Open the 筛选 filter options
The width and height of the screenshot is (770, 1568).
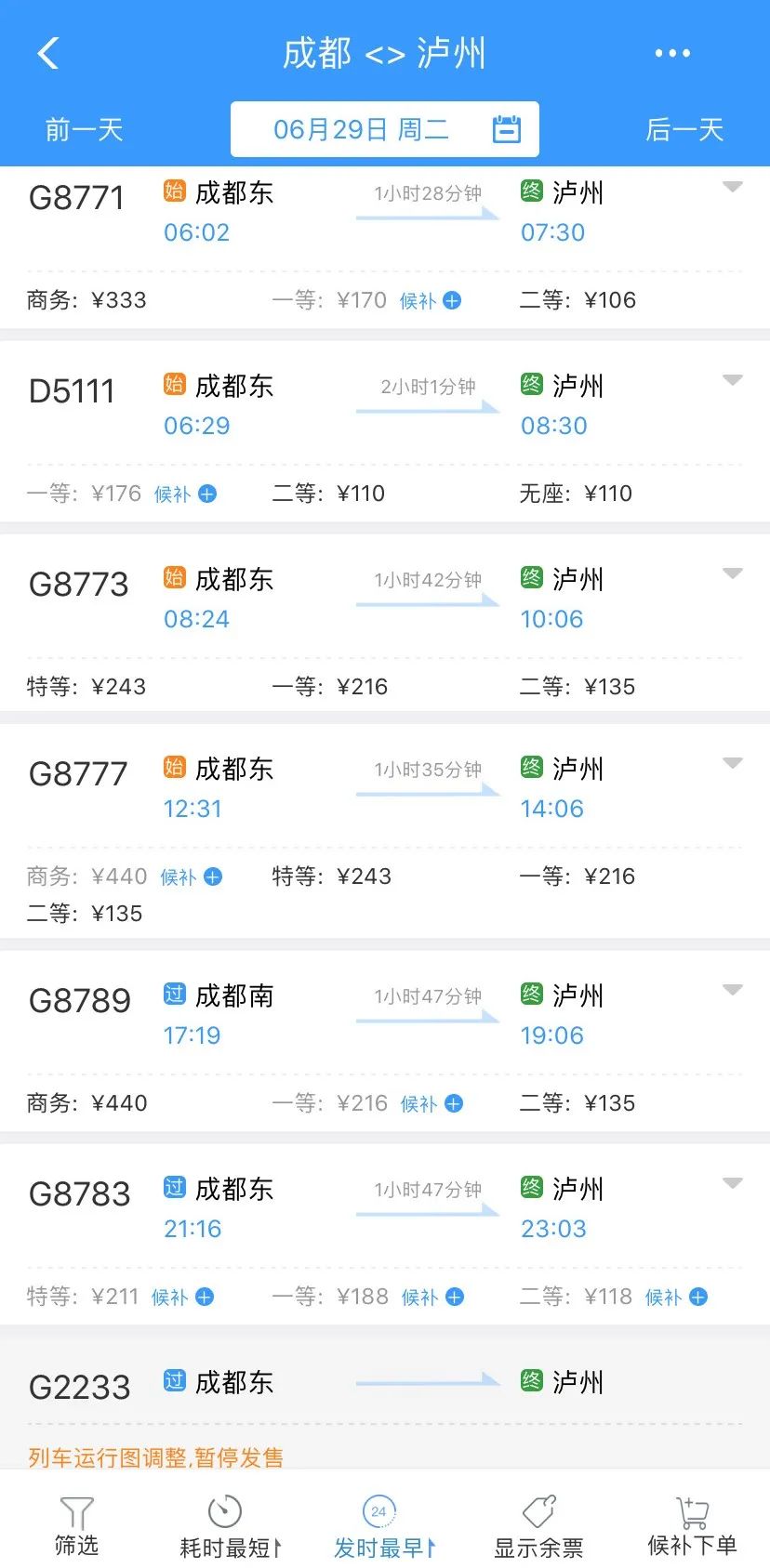click(x=76, y=1526)
